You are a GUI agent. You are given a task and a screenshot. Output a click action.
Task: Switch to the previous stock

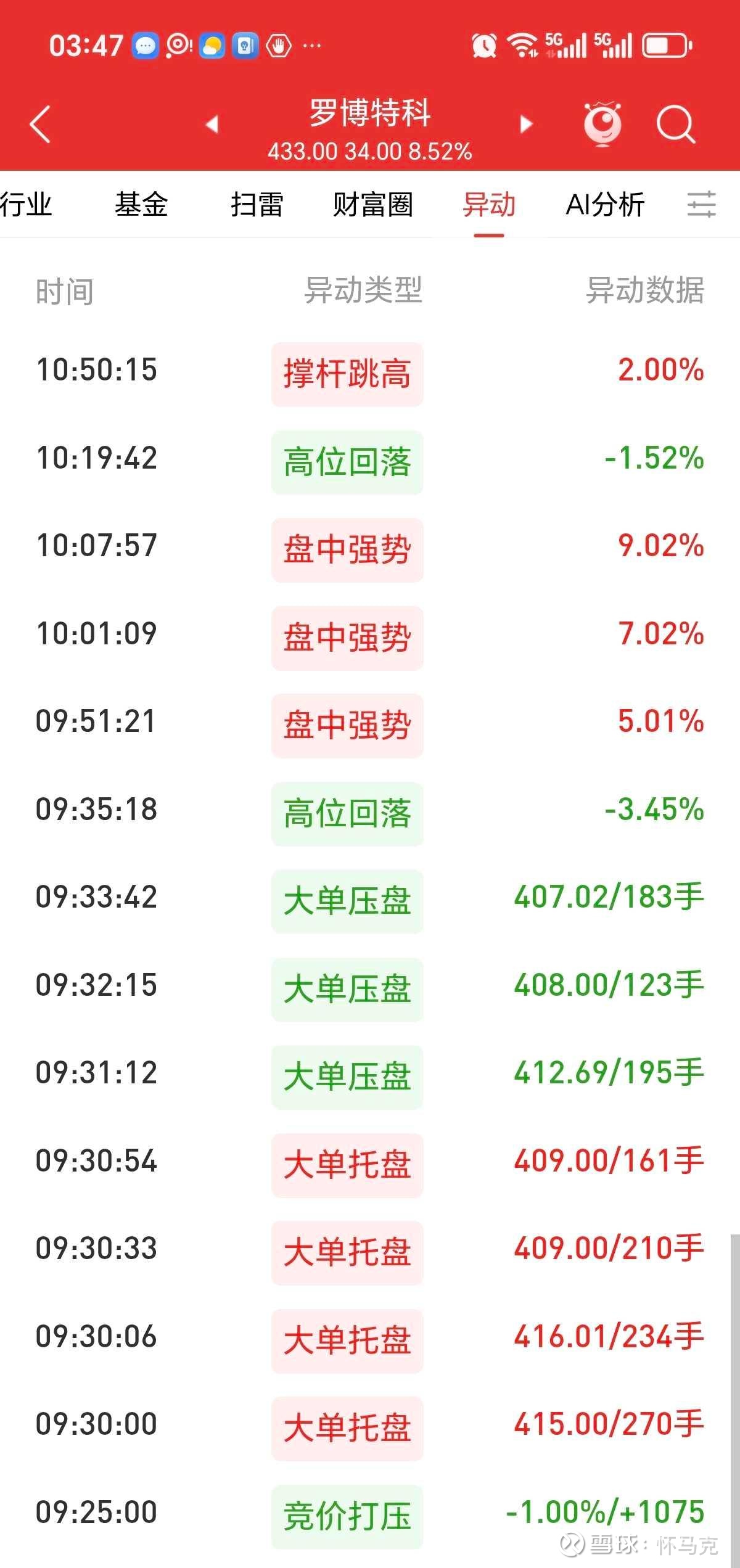point(212,125)
